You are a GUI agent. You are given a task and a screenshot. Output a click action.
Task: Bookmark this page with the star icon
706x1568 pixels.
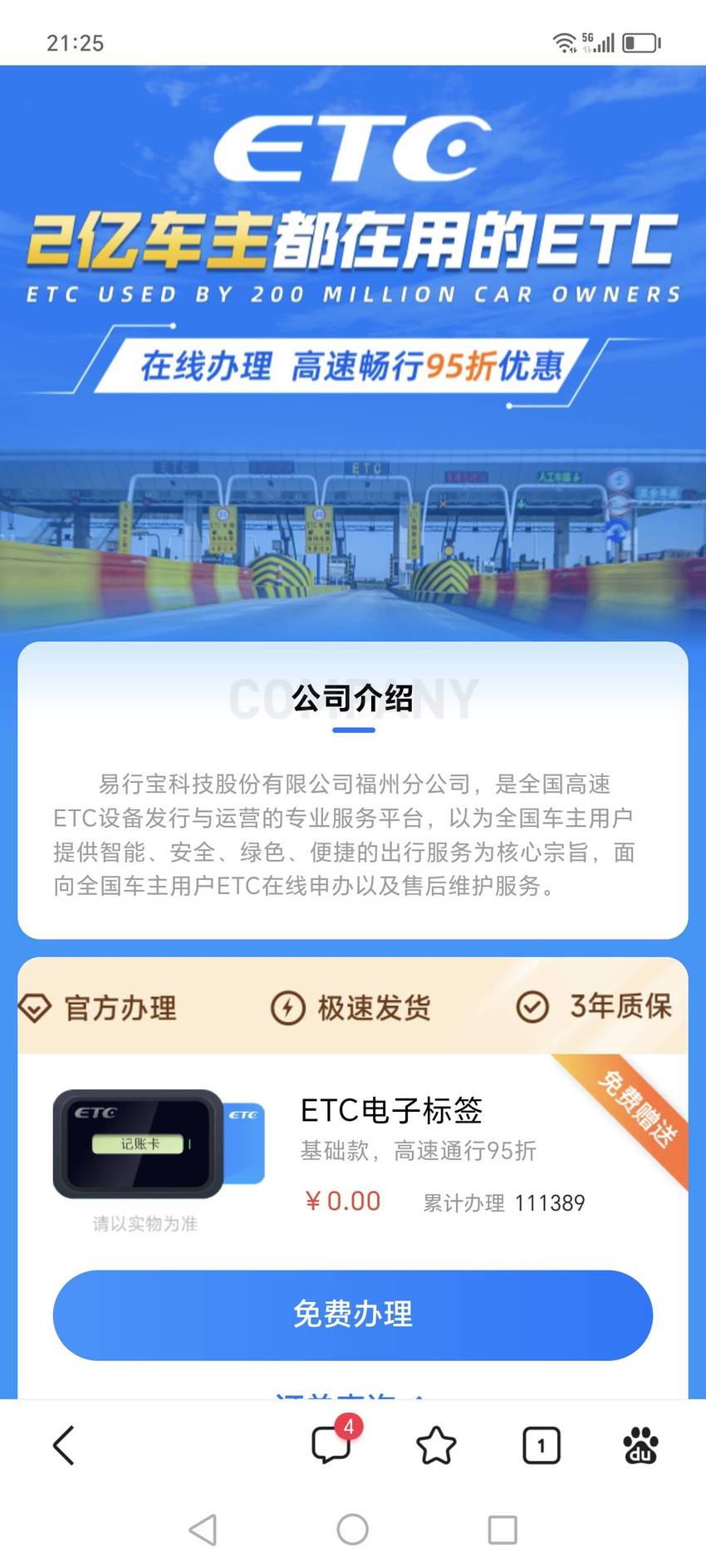[x=436, y=1446]
